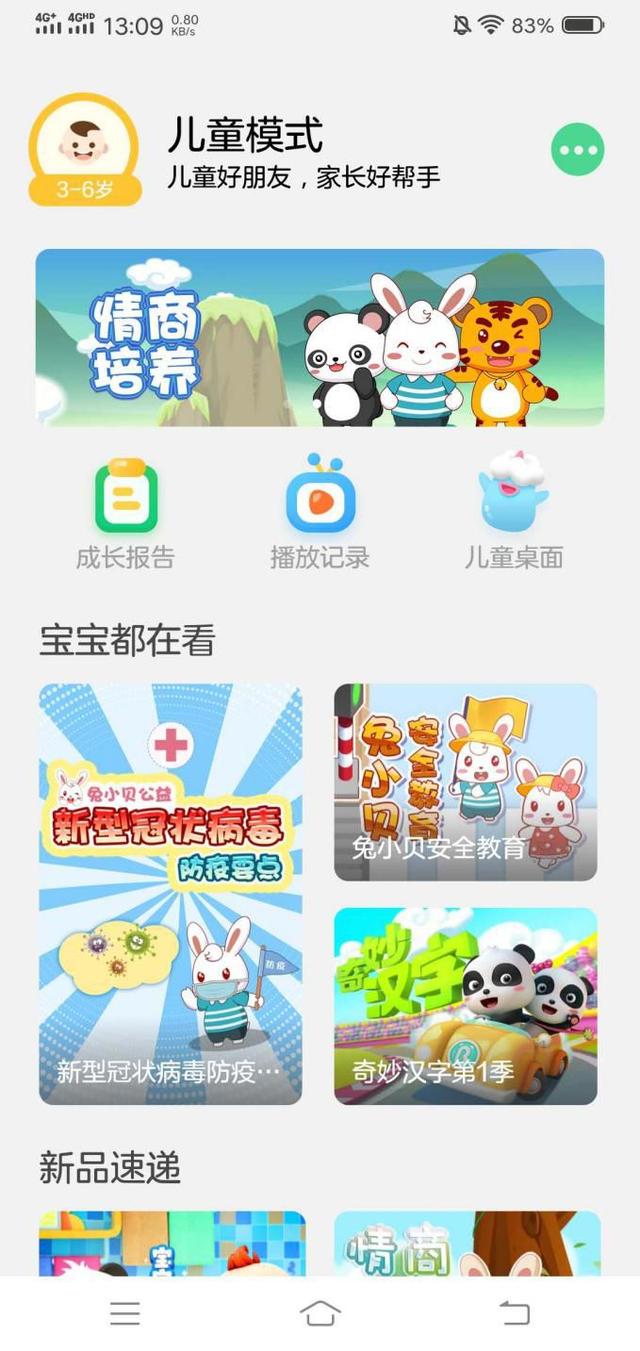Open the first tile under 新品速递

click(x=172, y=1243)
